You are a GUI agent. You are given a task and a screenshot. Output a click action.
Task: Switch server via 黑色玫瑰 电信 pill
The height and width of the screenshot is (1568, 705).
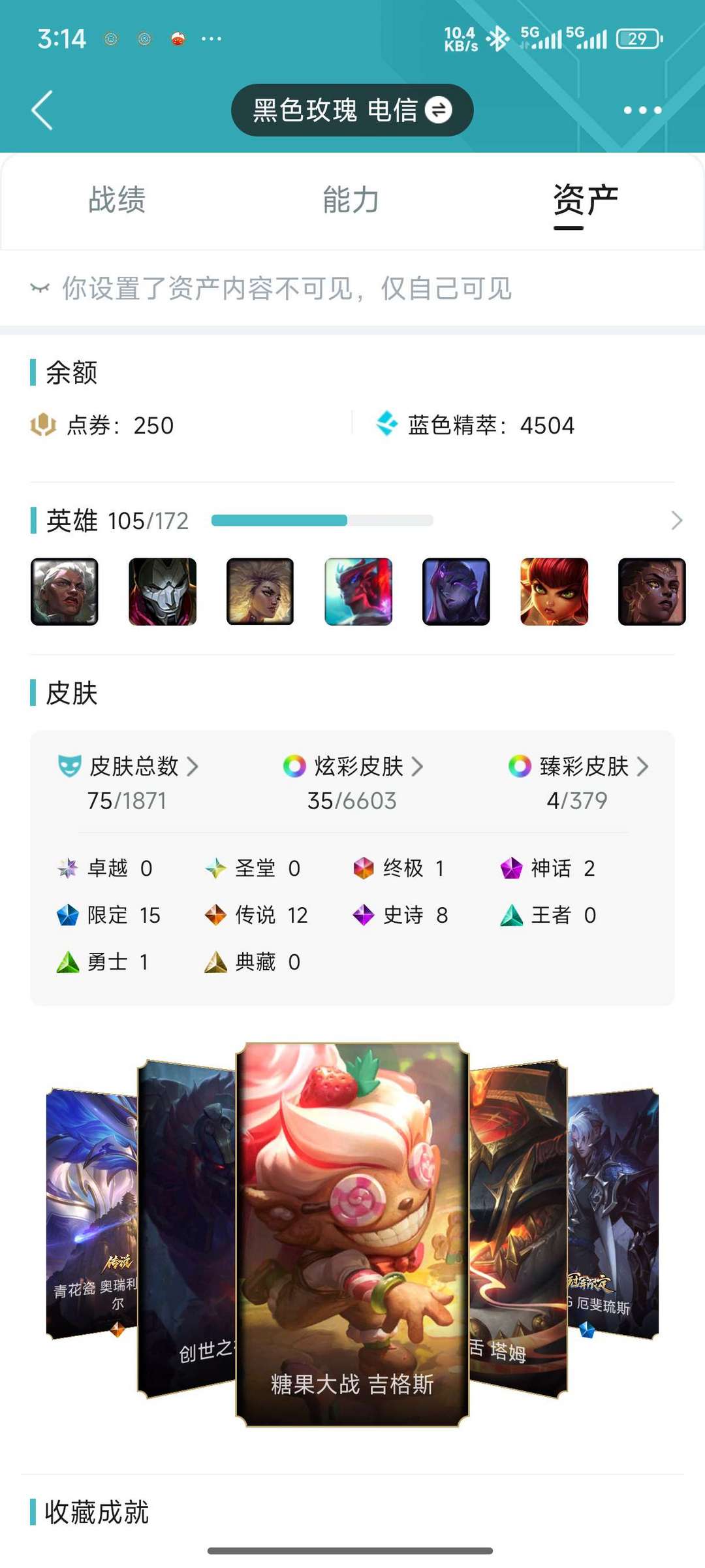click(x=352, y=110)
